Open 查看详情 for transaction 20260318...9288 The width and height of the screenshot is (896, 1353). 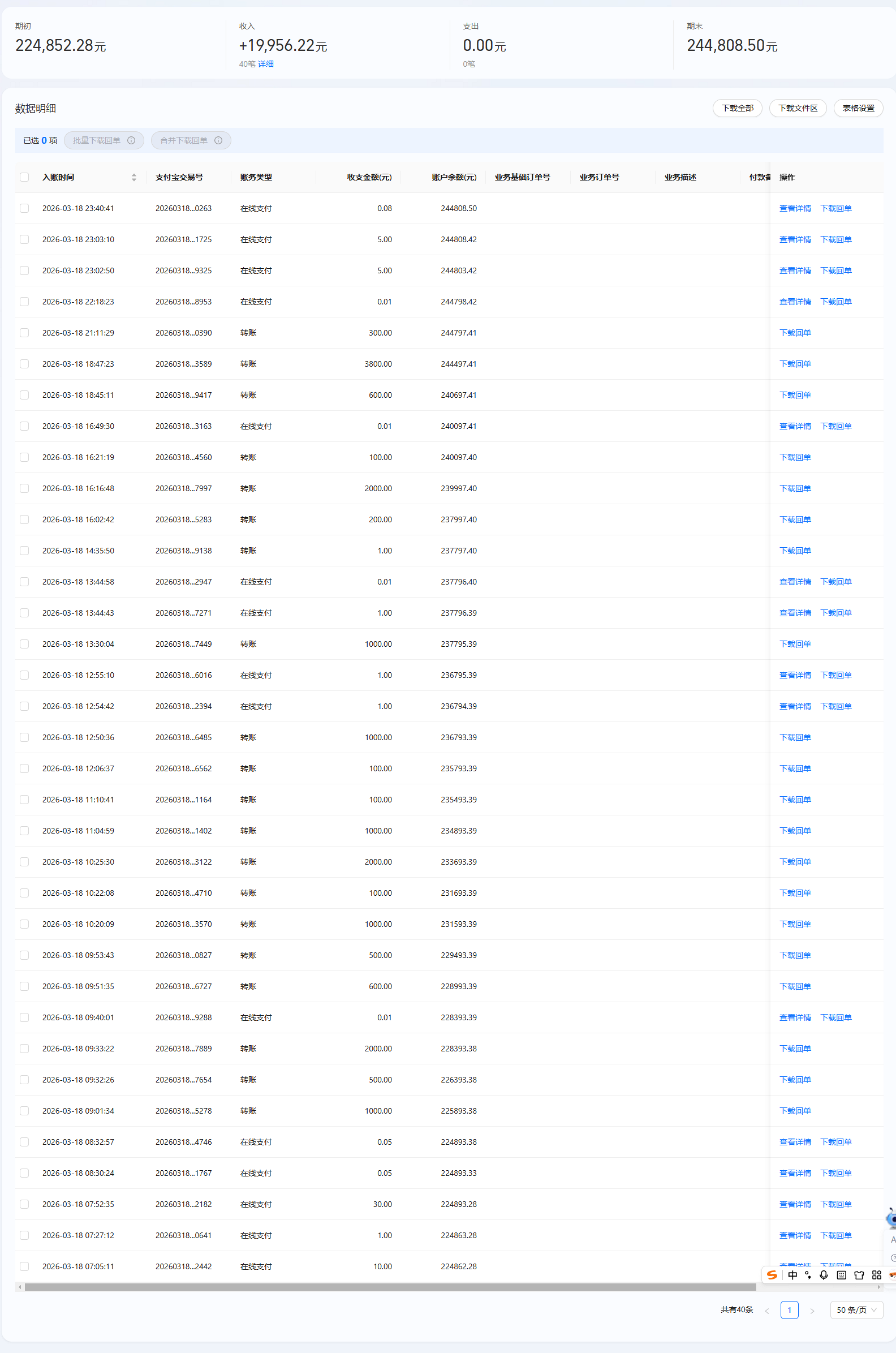click(795, 1017)
